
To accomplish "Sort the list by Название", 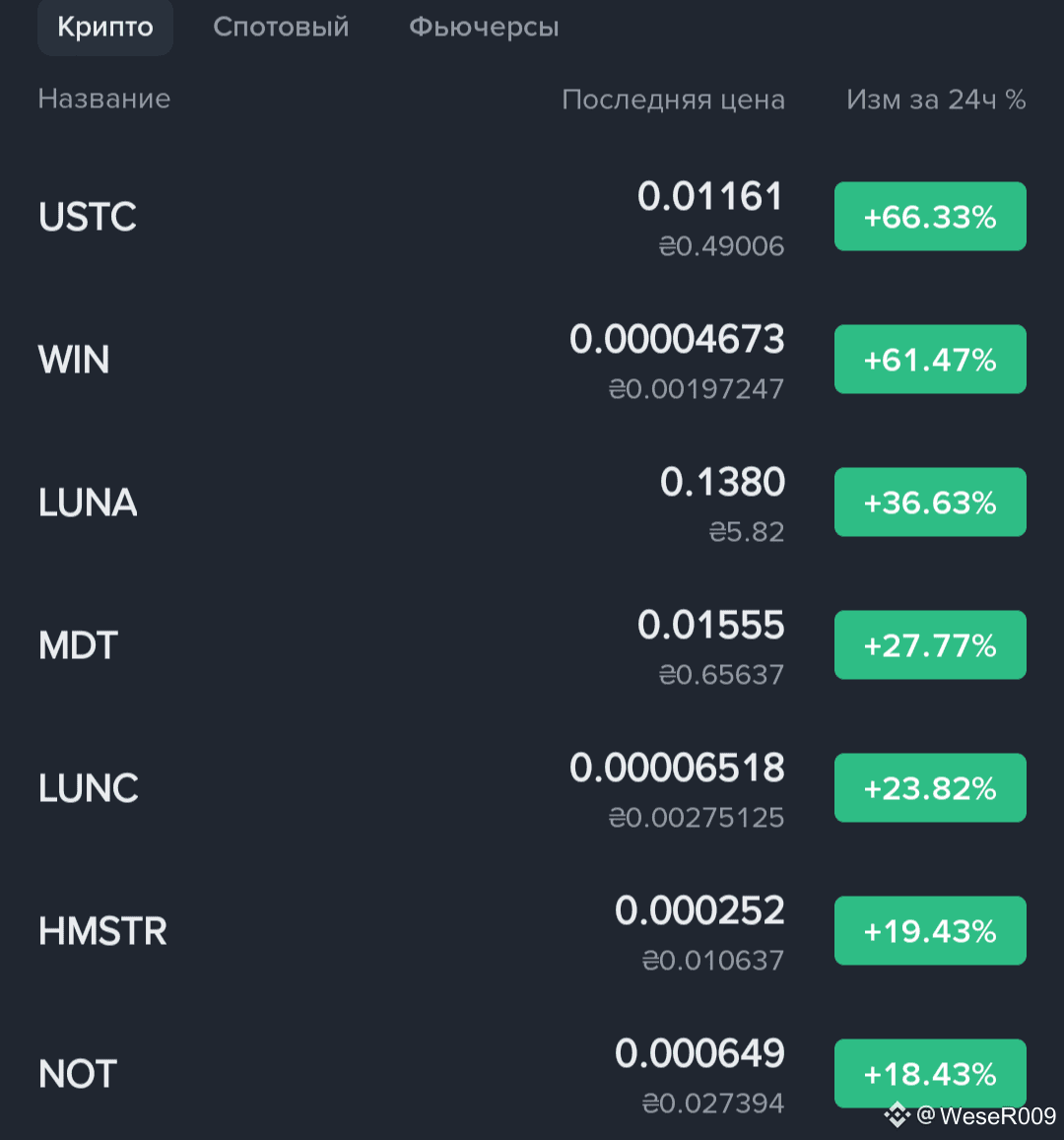I will tap(104, 99).
